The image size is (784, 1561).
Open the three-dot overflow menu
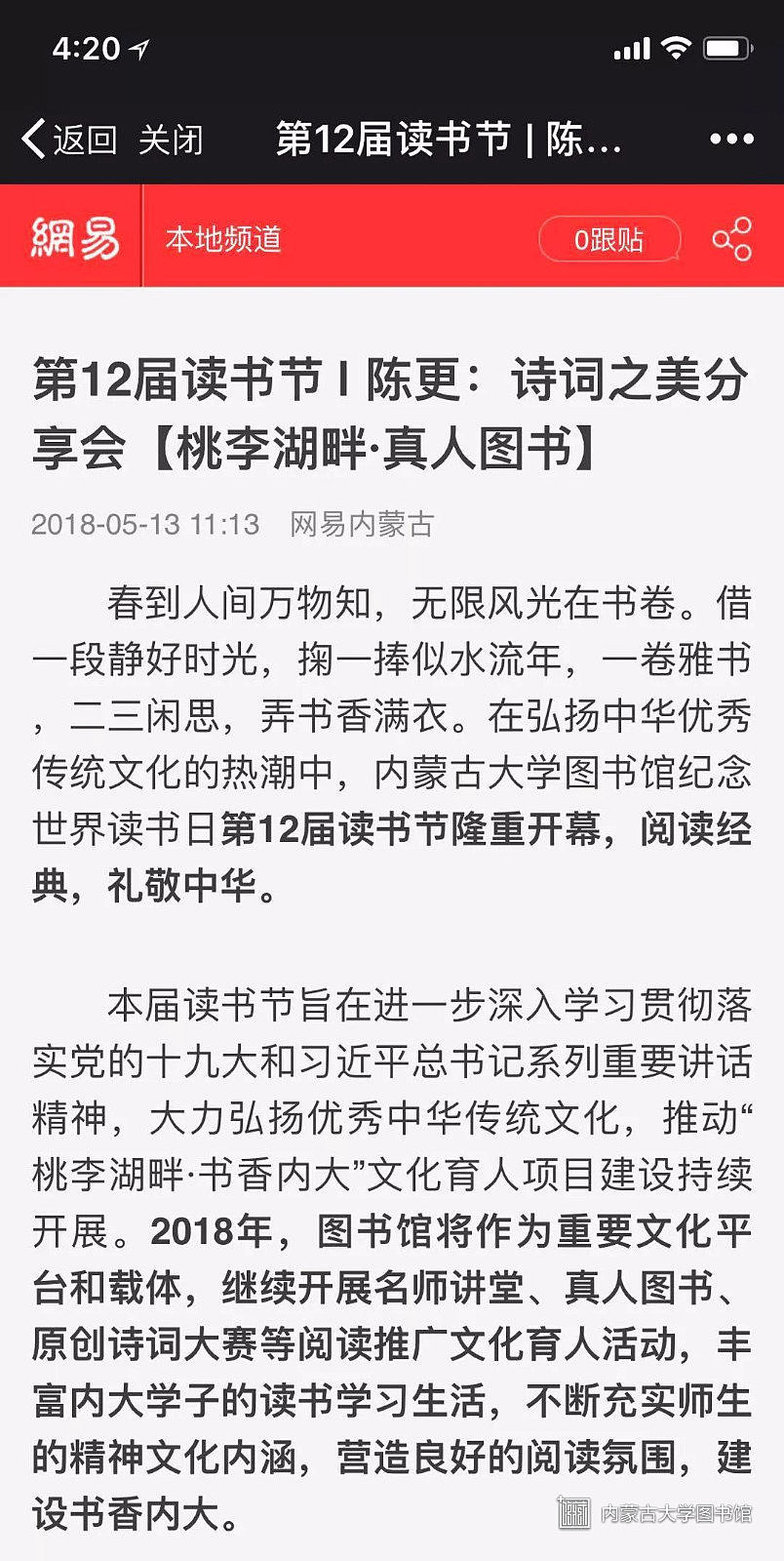pos(731,140)
